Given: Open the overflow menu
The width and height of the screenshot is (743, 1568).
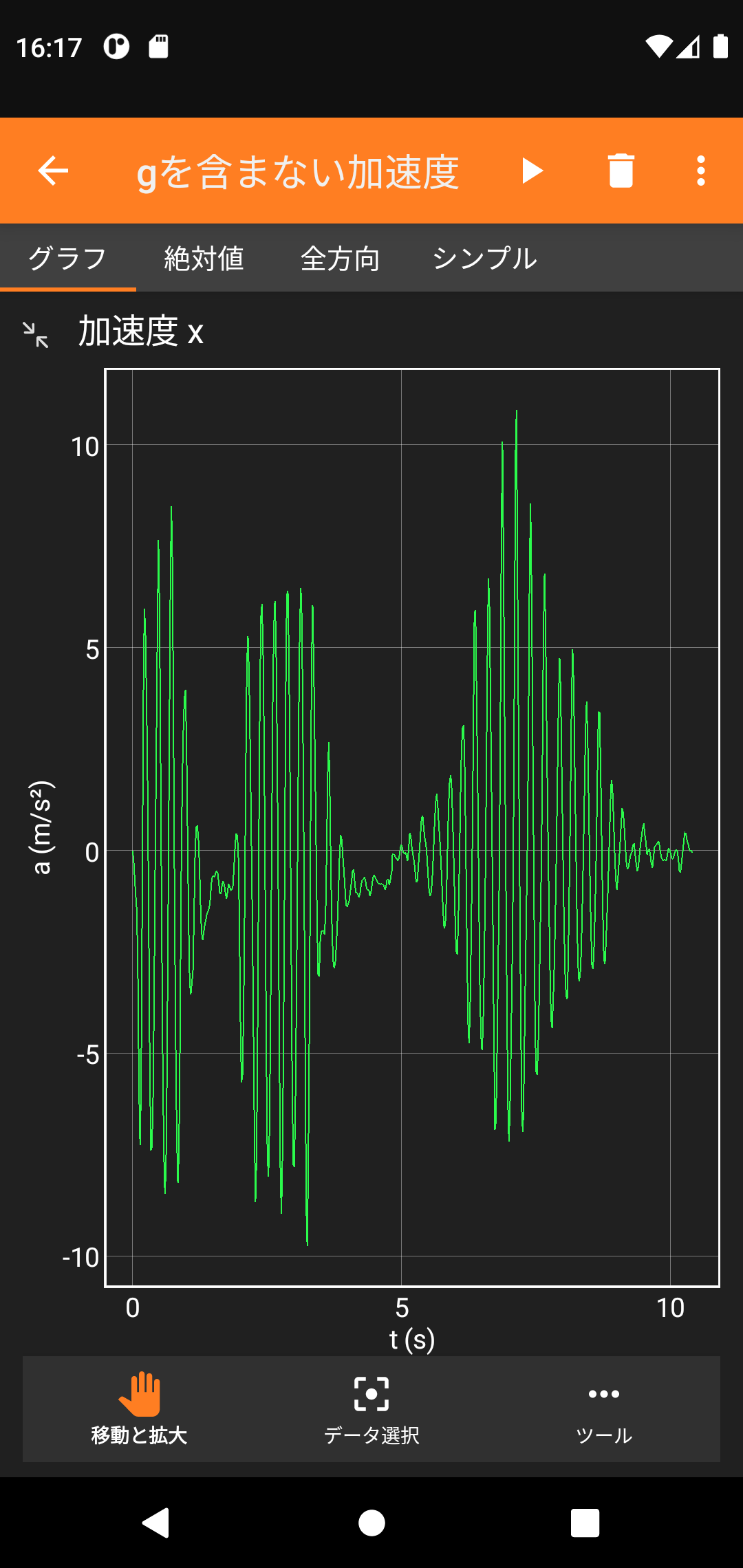Looking at the screenshot, I should point(700,171).
